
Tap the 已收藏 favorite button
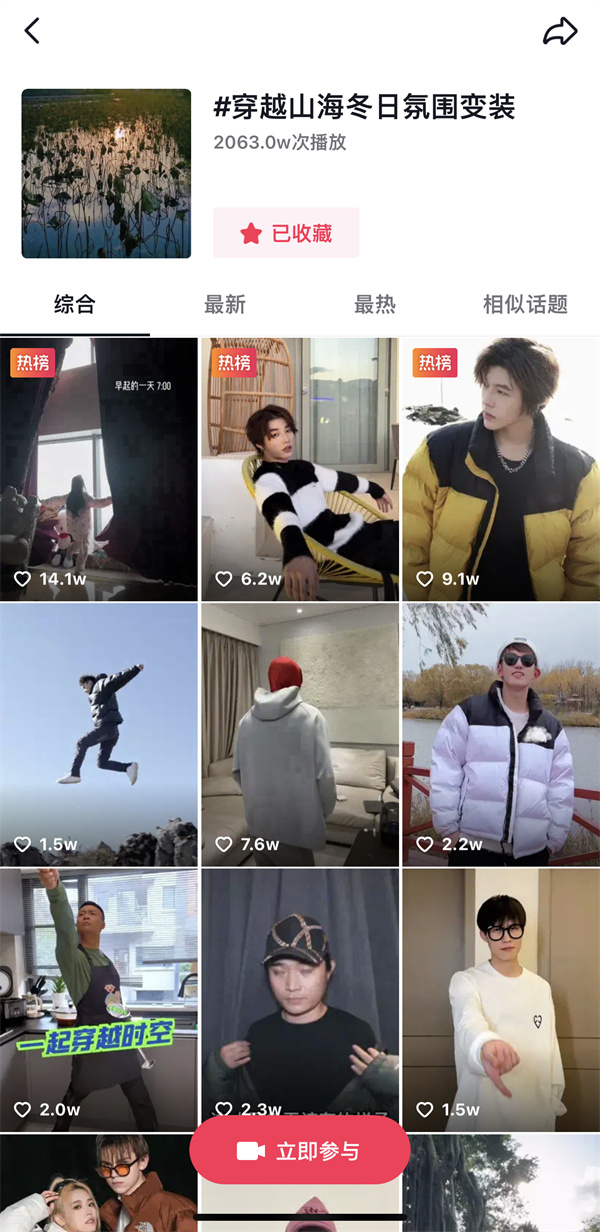[286, 233]
